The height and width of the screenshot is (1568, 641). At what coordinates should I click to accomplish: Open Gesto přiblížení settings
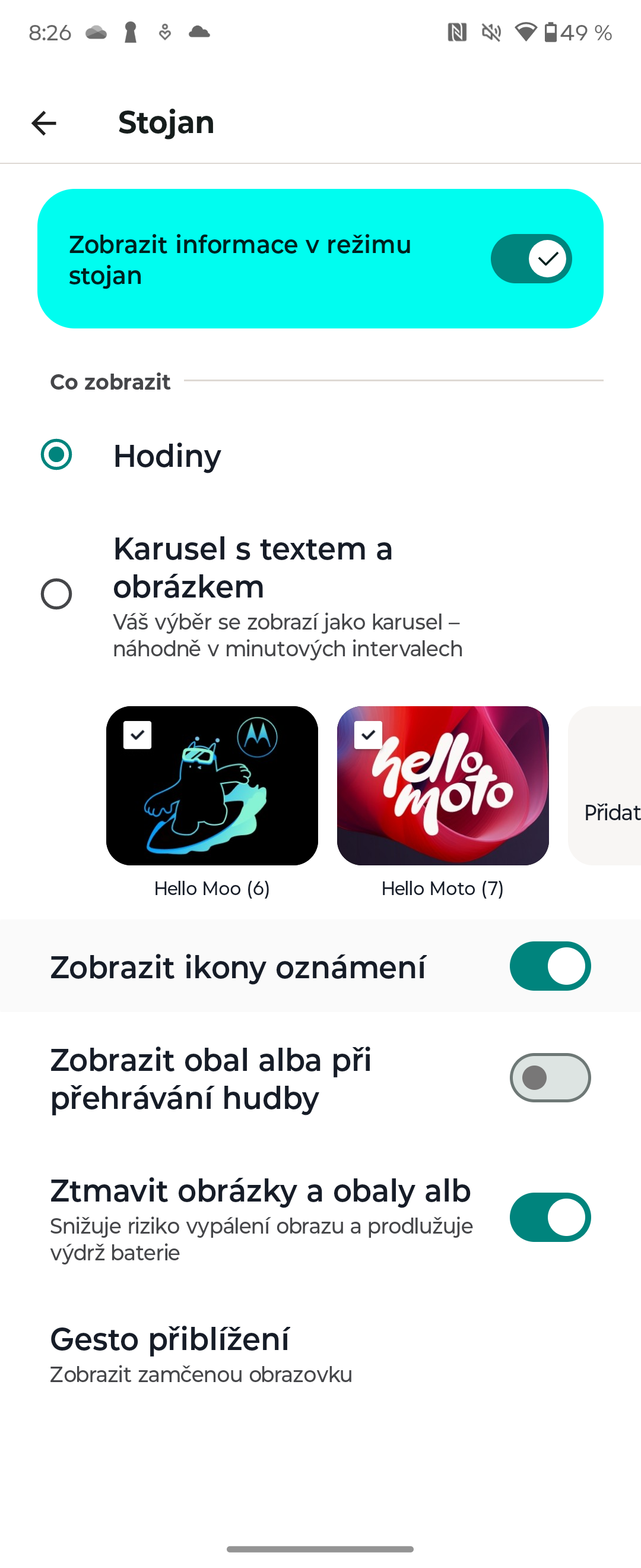pyautogui.click(x=201, y=1354)
